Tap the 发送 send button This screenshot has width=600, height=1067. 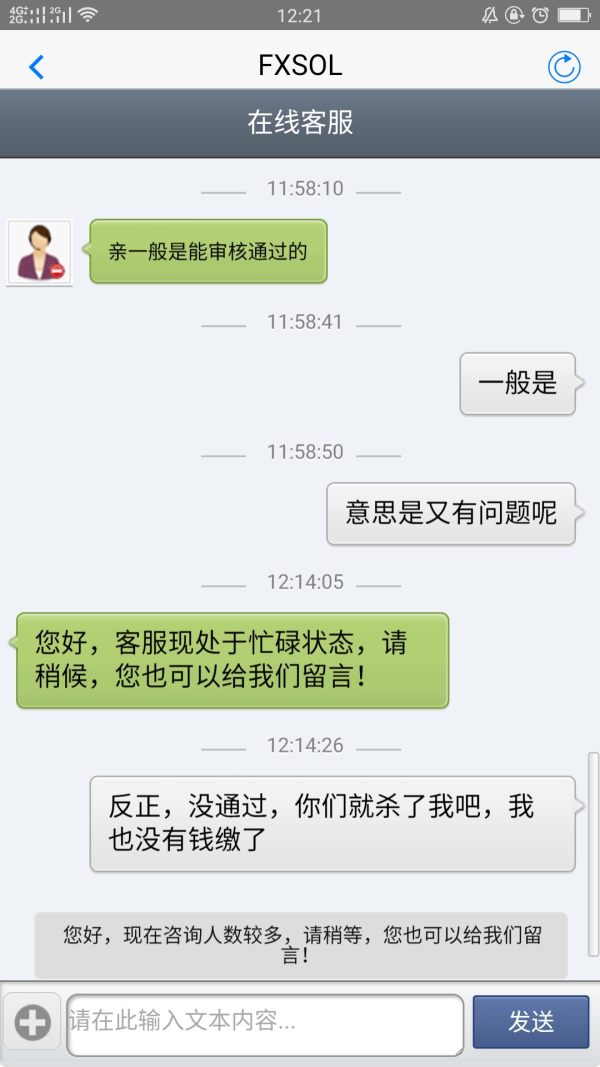click(530, 1021)
